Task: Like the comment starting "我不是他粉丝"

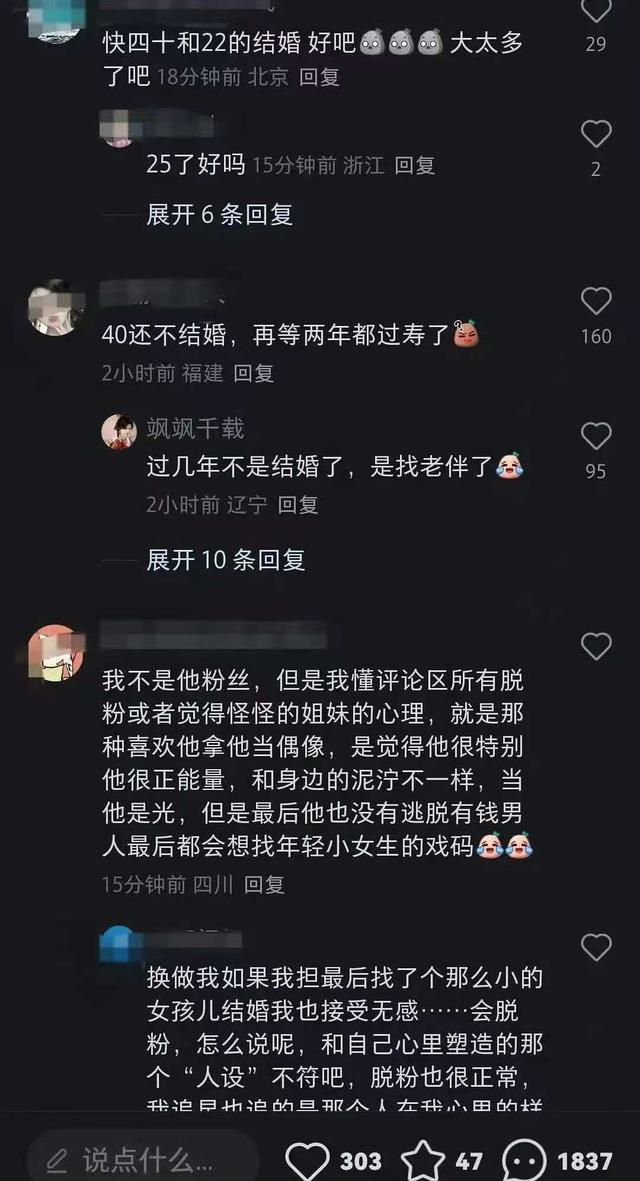Action: pos(596,646)
